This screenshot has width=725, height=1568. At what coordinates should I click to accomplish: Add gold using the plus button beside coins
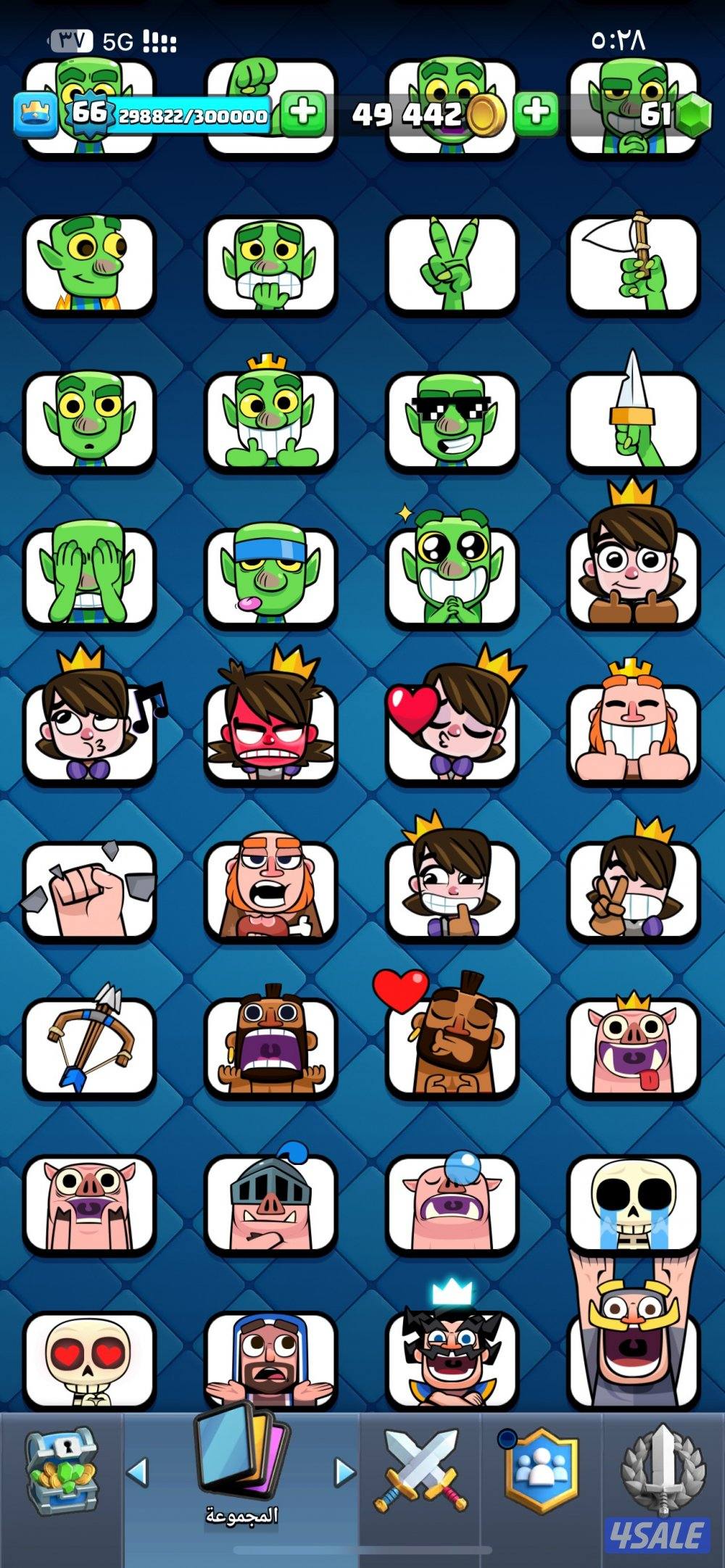(536, 114)
